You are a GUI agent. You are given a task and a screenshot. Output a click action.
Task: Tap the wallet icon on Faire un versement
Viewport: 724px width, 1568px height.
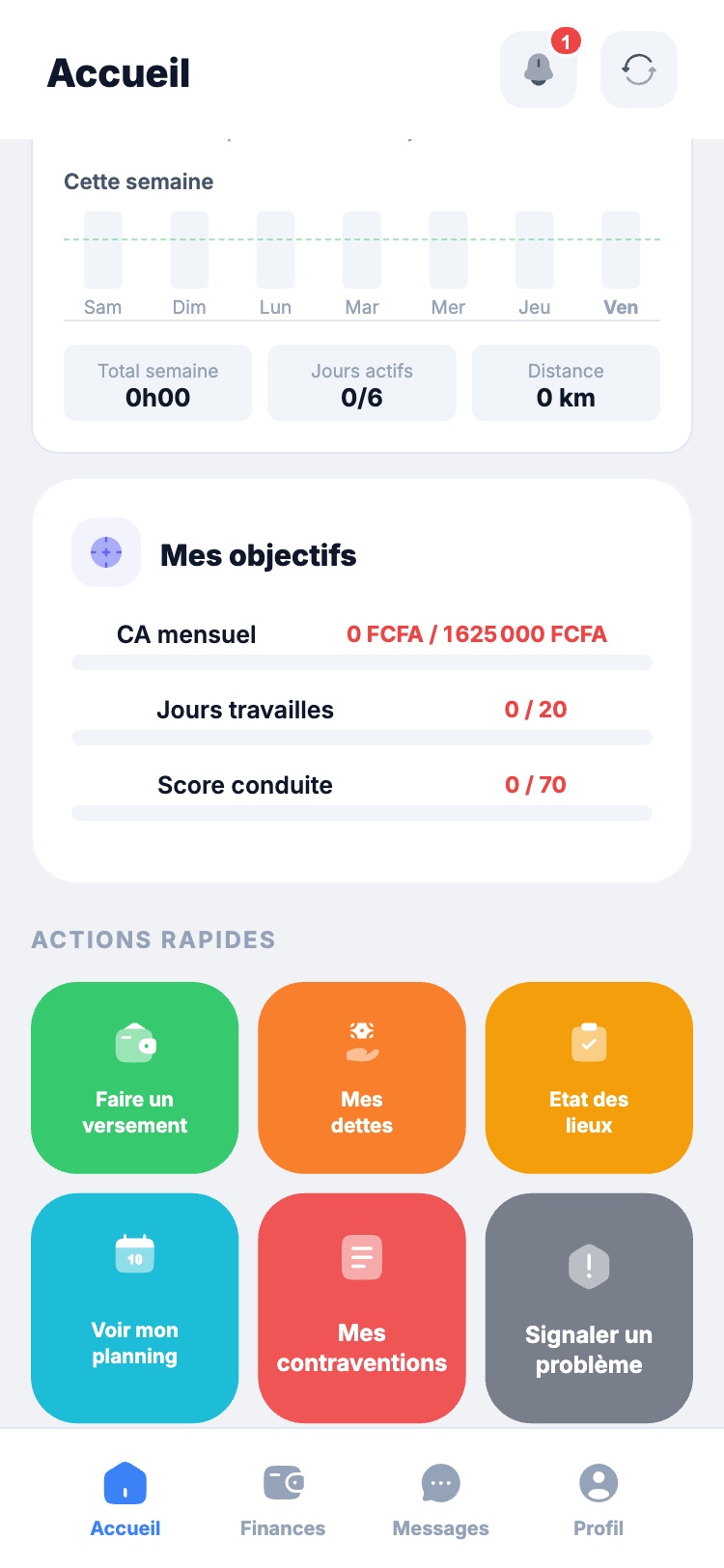(134, 1042)
